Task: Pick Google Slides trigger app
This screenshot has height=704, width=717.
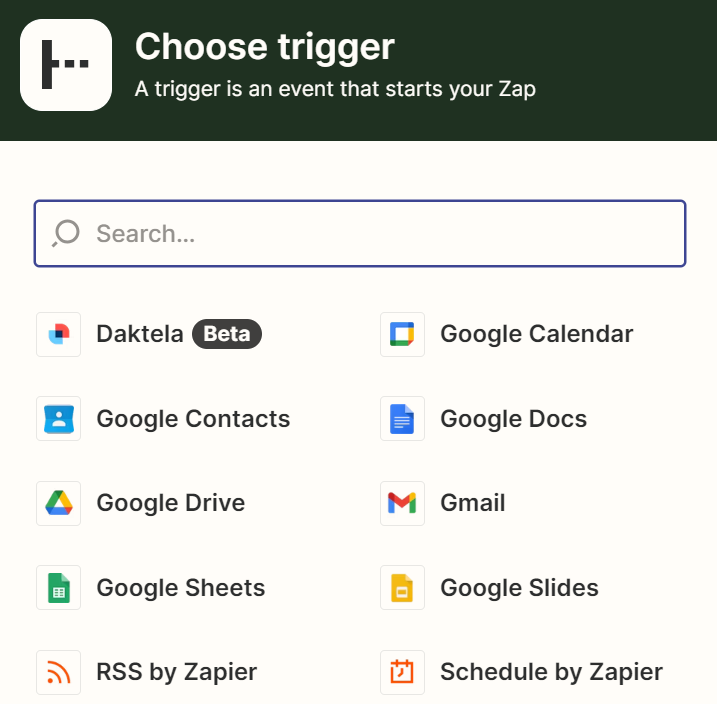Action: pyautogui.click(x=519, y=588)
